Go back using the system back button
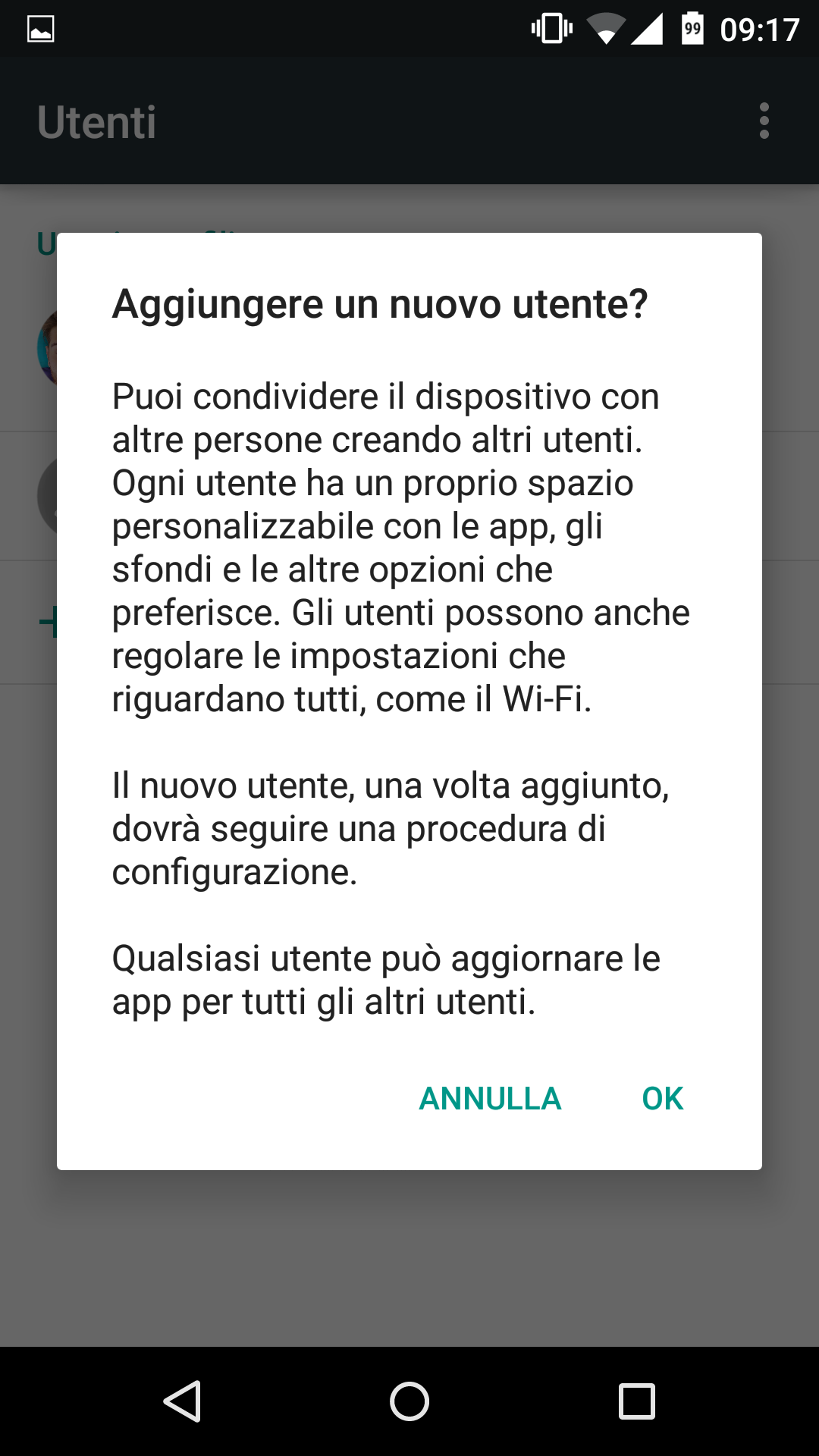Screen dimensions: 819x1456 pos(182,1401)
